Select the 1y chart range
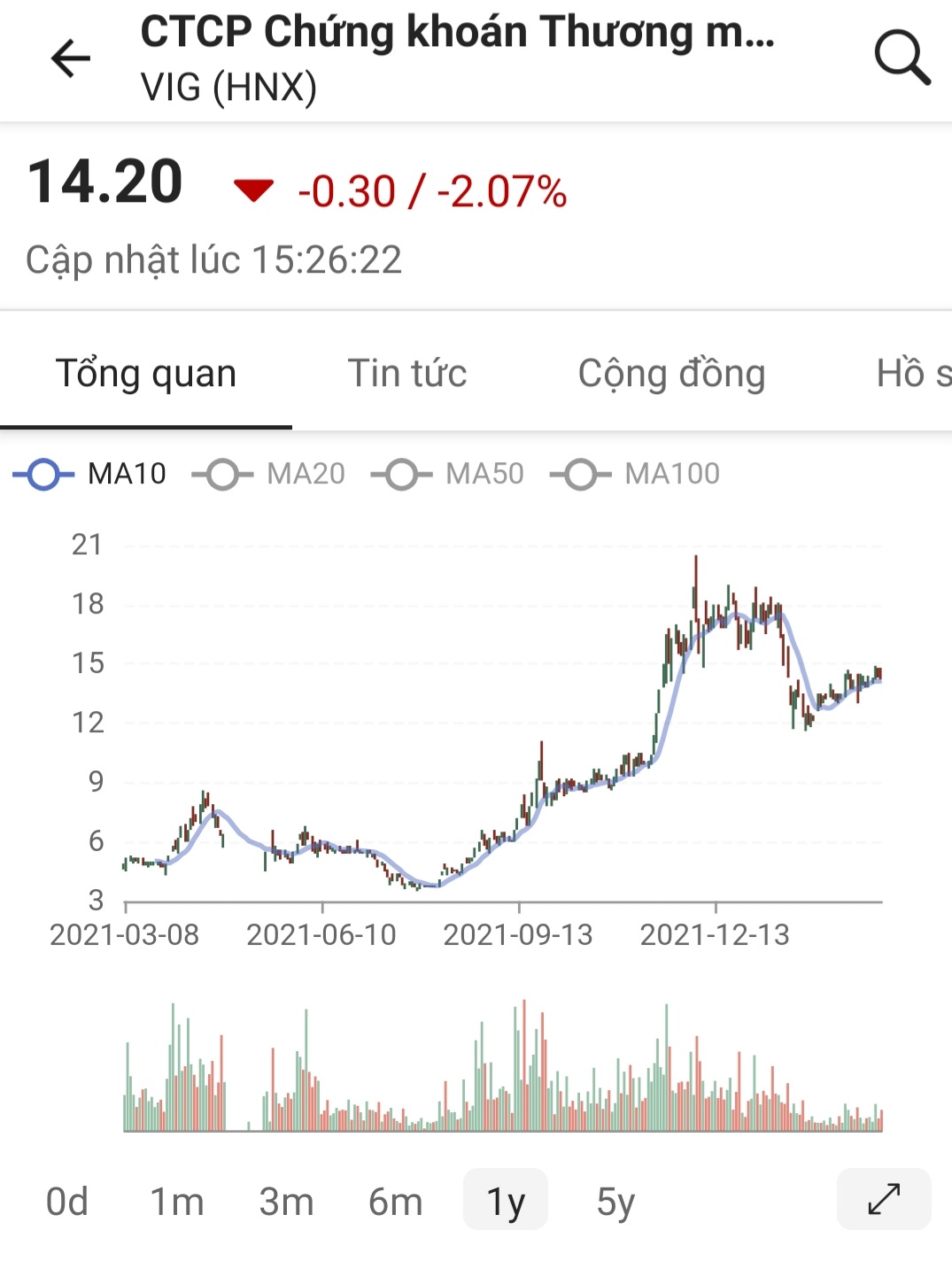 coord(506,1202)
